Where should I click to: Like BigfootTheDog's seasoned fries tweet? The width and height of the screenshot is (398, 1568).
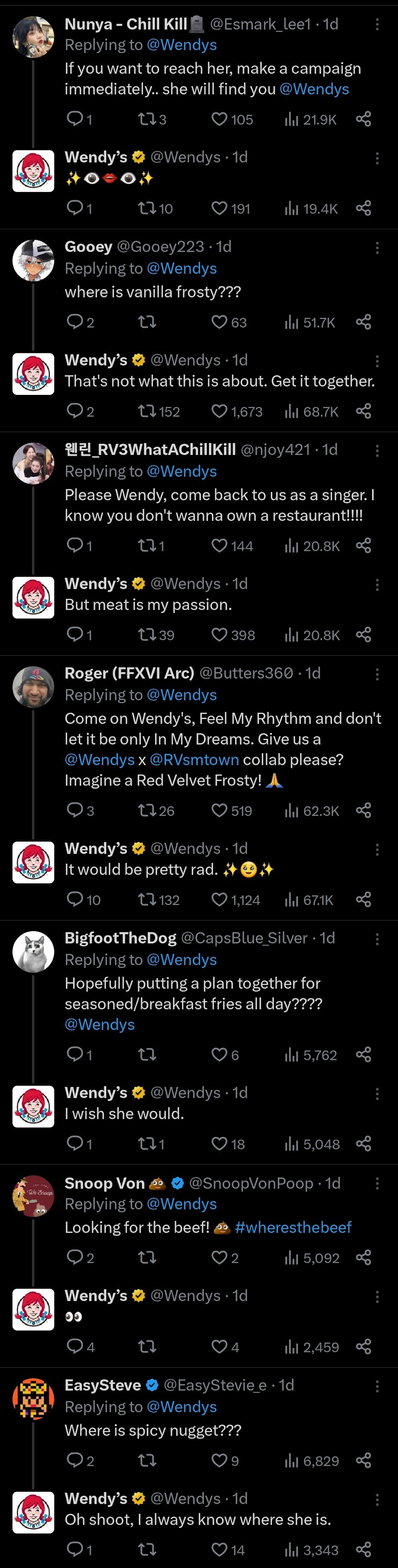click(219, 1054)
